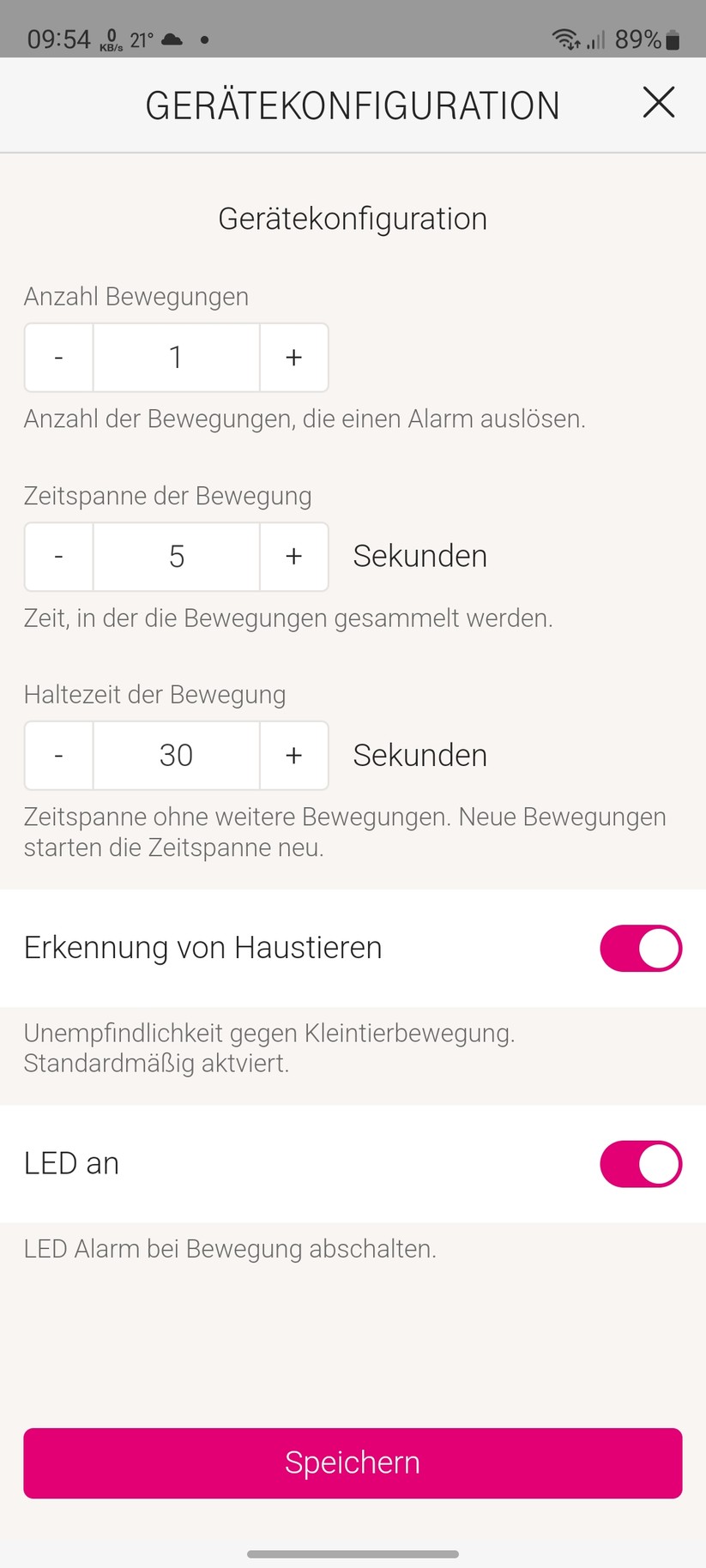Tap the notification dot in the status bar
Viewport: 706px width, 1568px height.
pos(205,39)
